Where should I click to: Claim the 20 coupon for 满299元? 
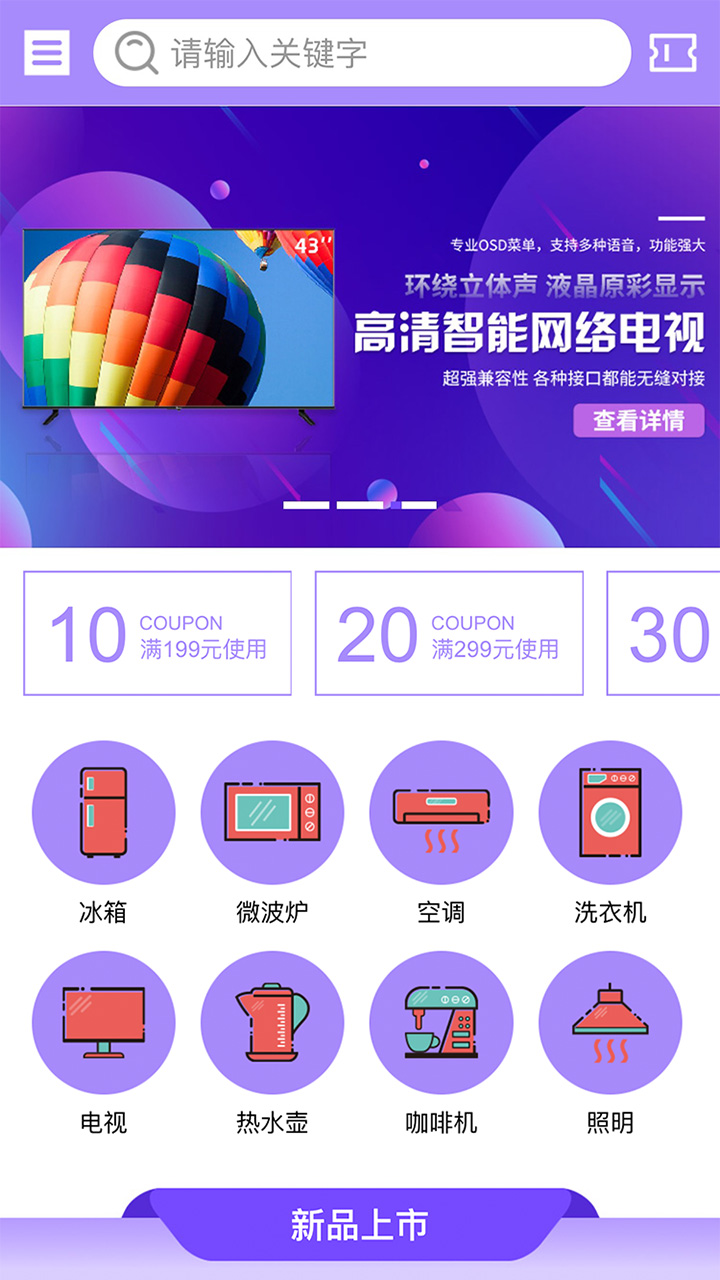[x=449, y=634]
